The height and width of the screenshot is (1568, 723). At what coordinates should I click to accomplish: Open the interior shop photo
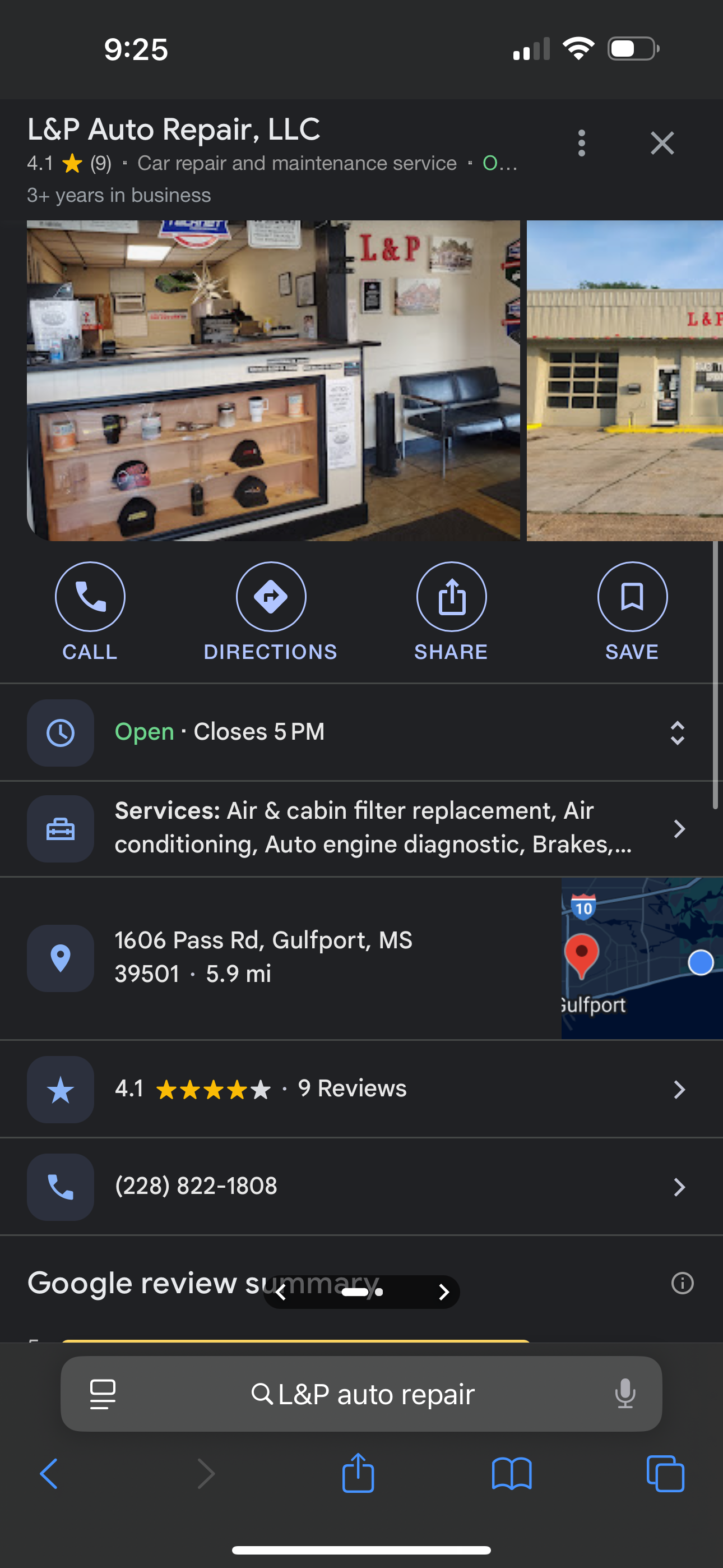[x=274, y=380]
